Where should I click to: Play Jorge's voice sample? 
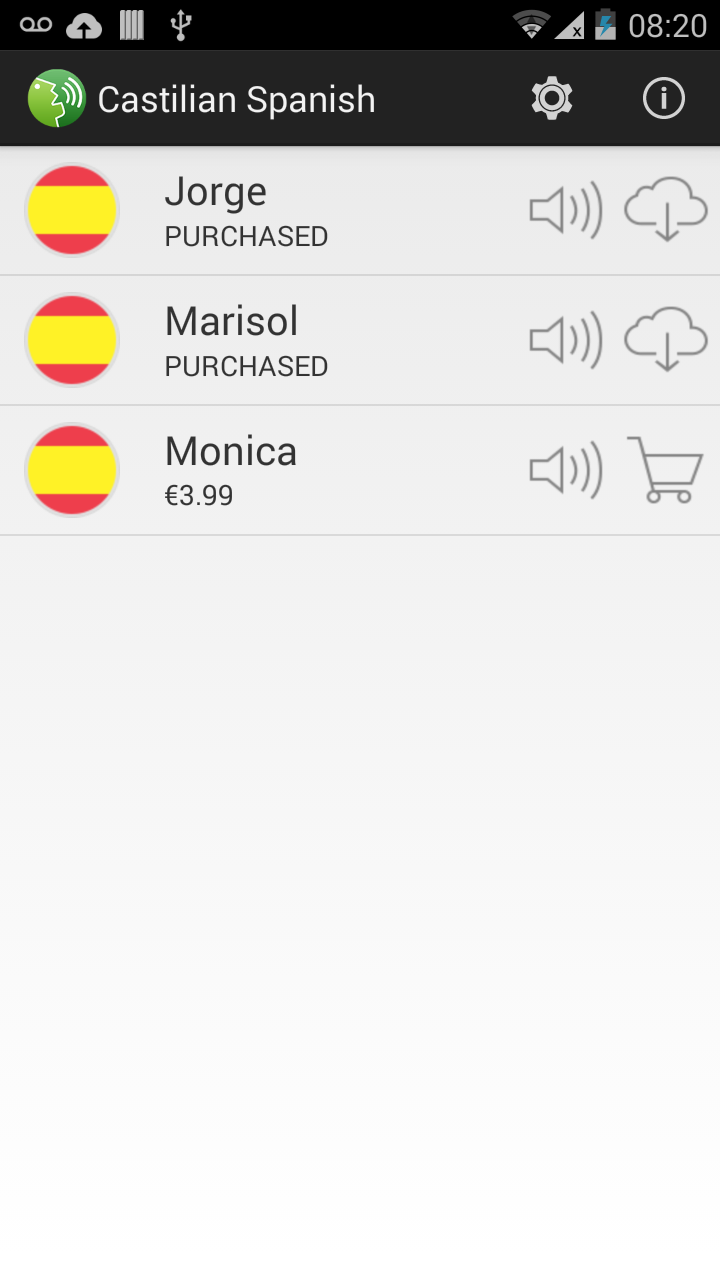click(x=565, y=210)
